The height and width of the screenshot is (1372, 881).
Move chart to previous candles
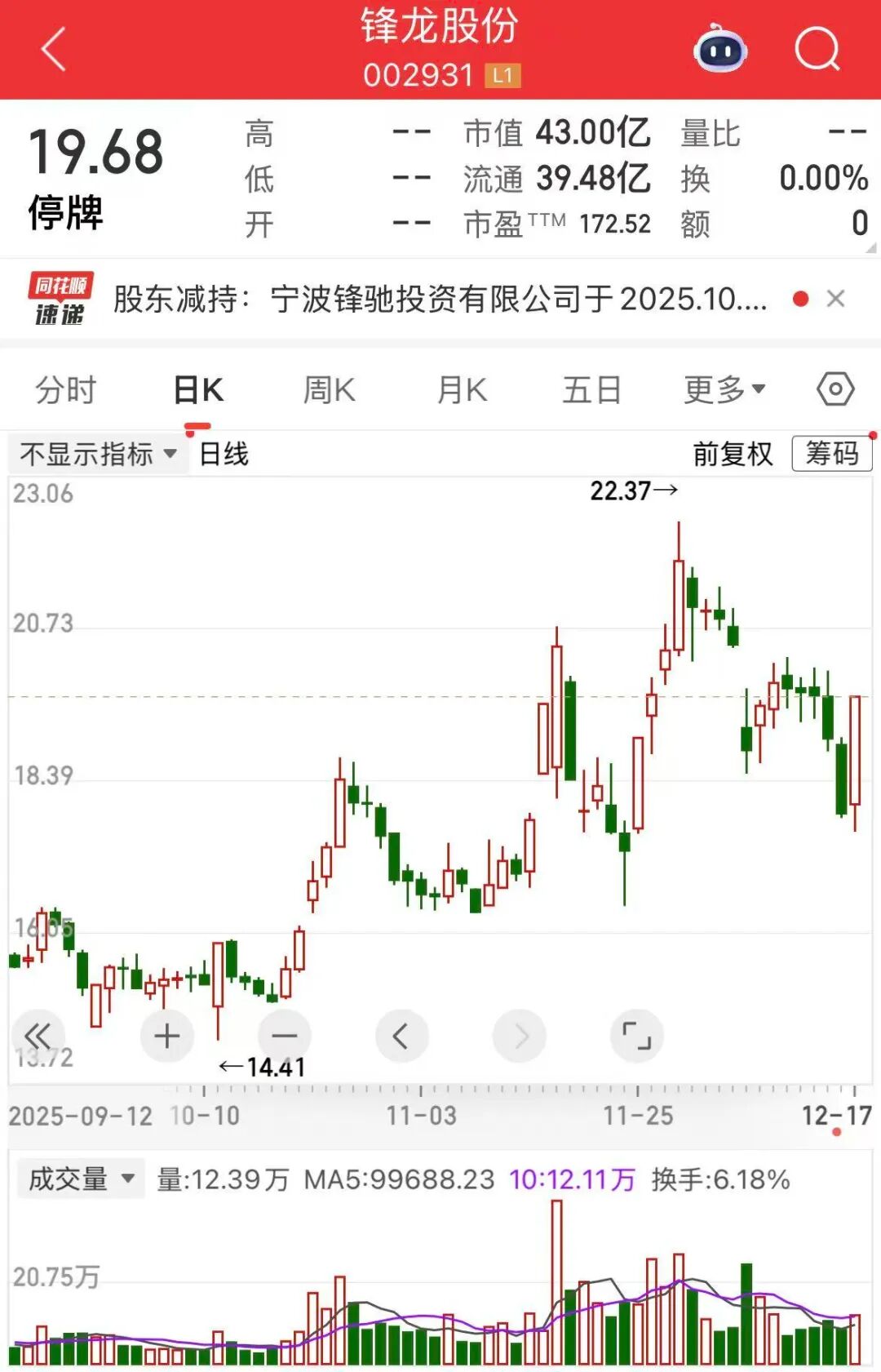coord(401,1037)
